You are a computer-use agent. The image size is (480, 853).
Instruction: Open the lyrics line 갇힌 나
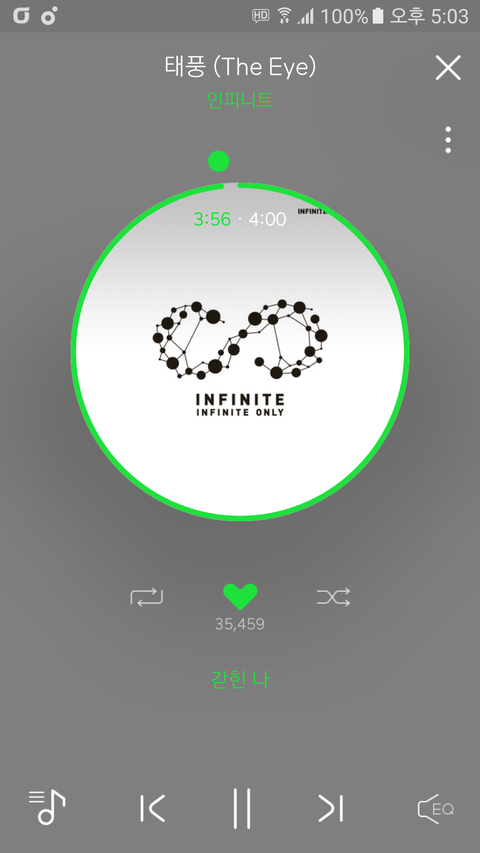pyautogui.click(x=240, y=679)
